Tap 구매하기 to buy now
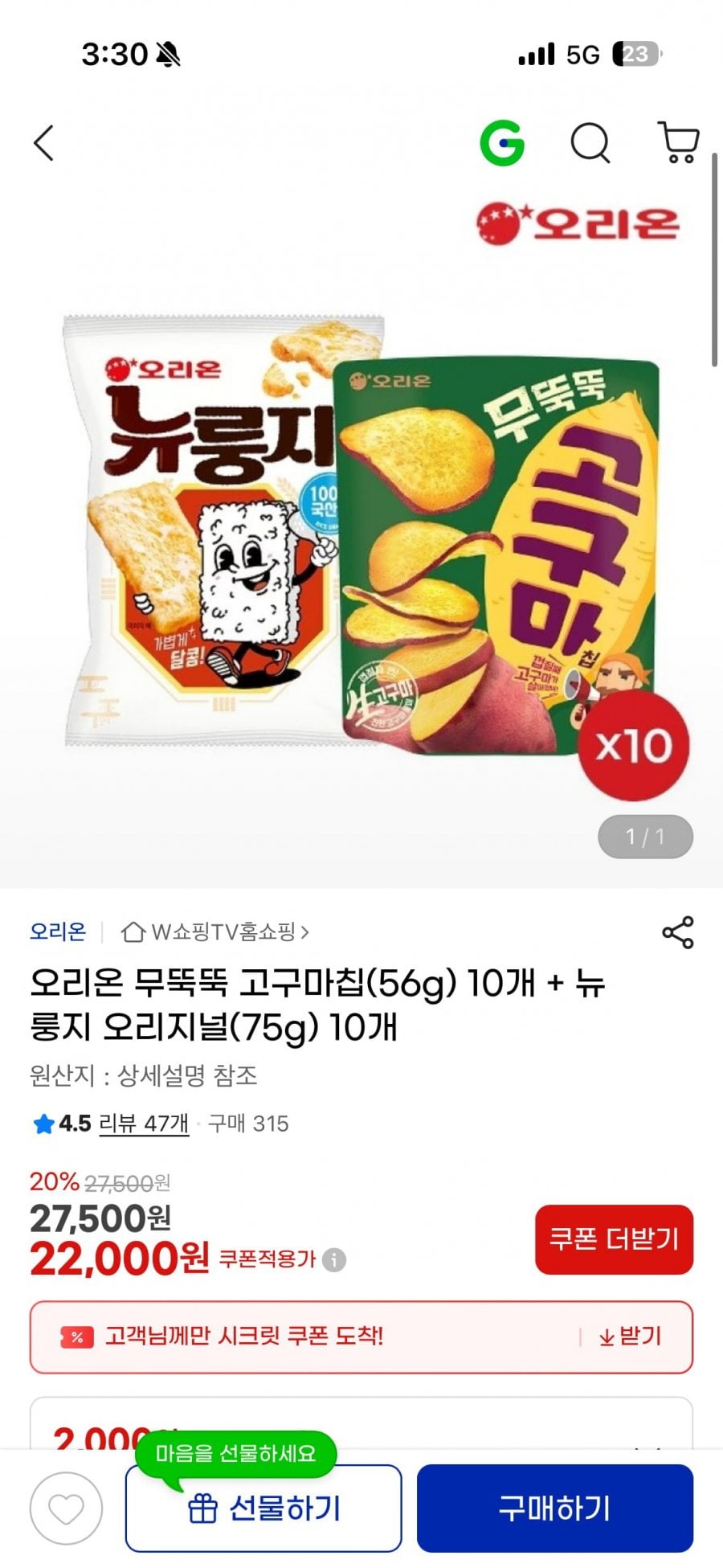The width and height of the screenshot is (723, 1568). tap(554, 1509)
